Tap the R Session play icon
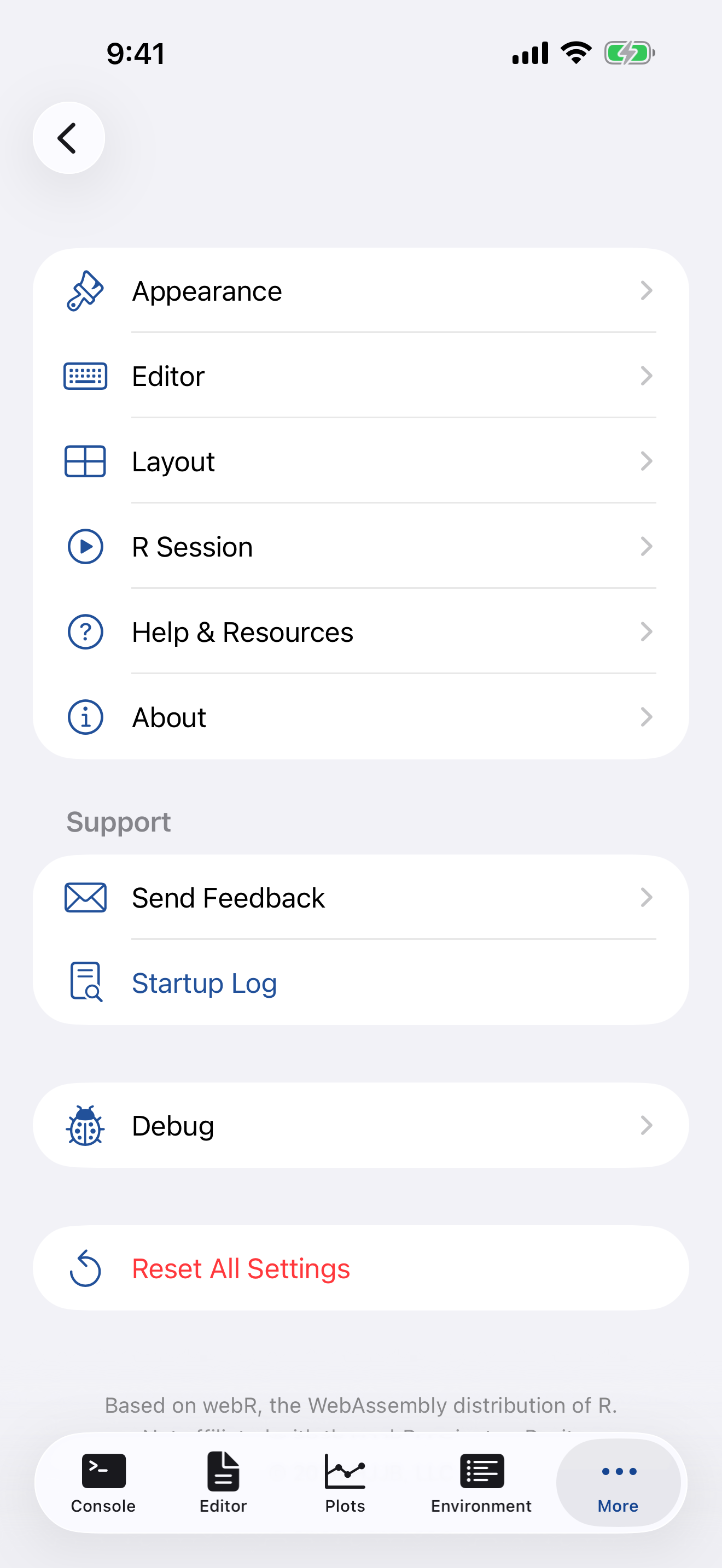722x1568 pixels. pos(85,546)
